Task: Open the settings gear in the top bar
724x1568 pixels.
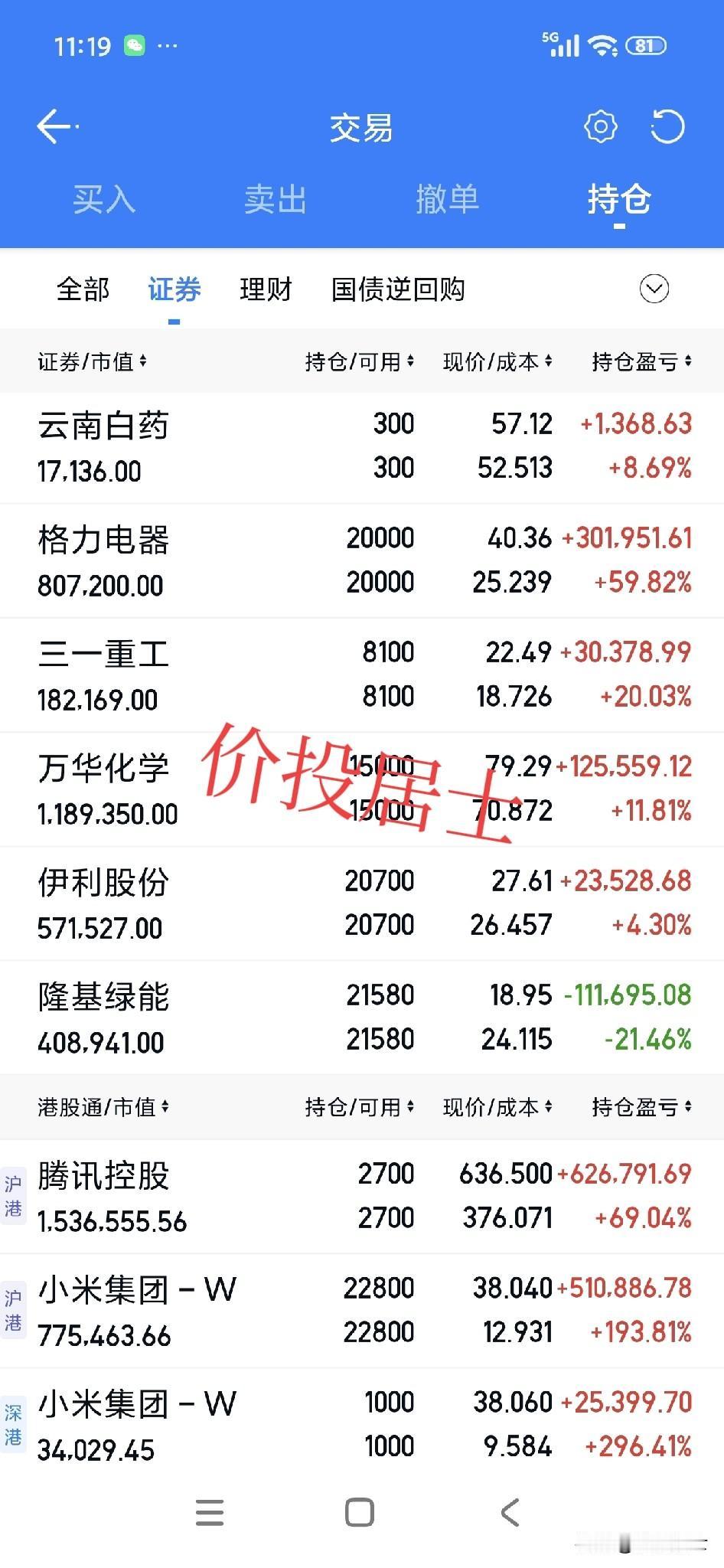Action: click(x=602, y=126)
